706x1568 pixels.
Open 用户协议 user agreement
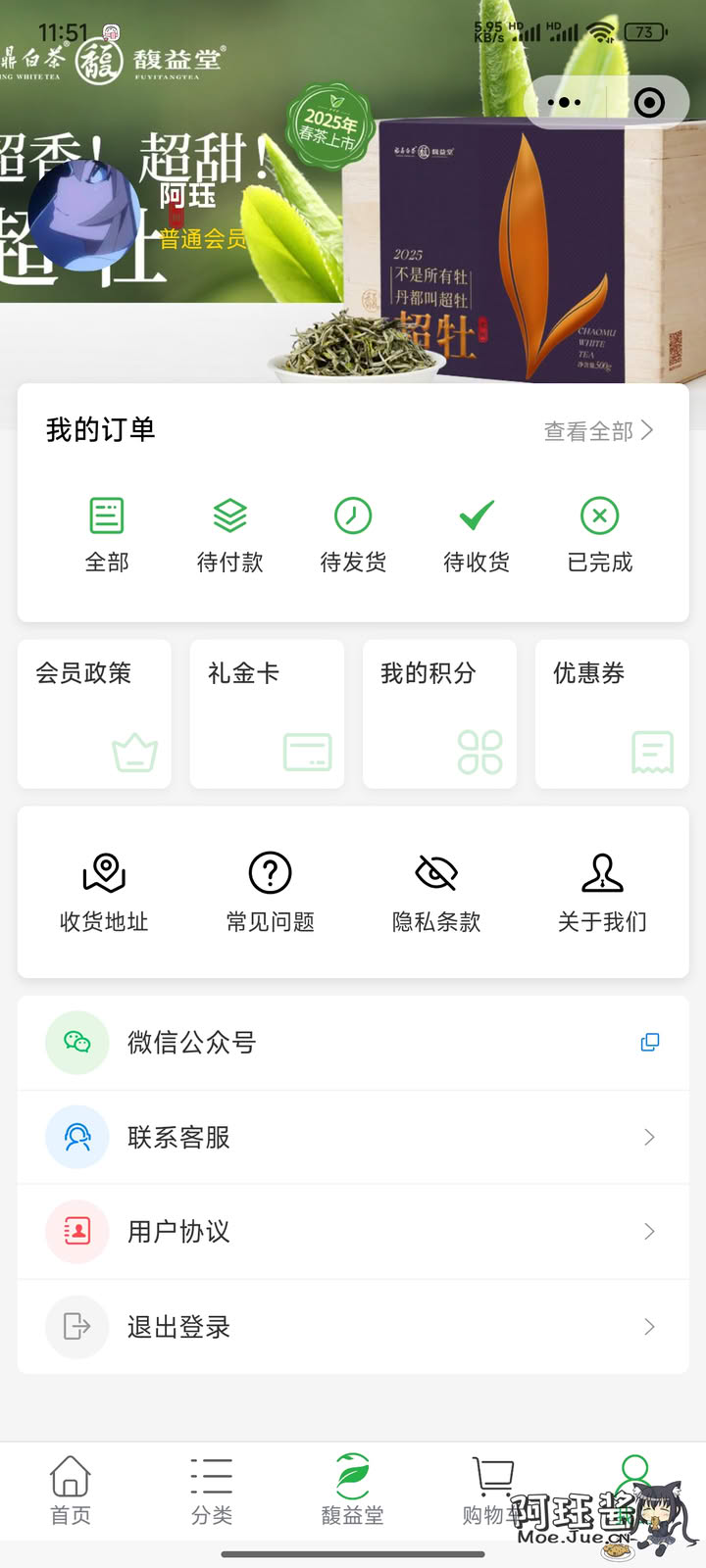(x=353, y=1232)
